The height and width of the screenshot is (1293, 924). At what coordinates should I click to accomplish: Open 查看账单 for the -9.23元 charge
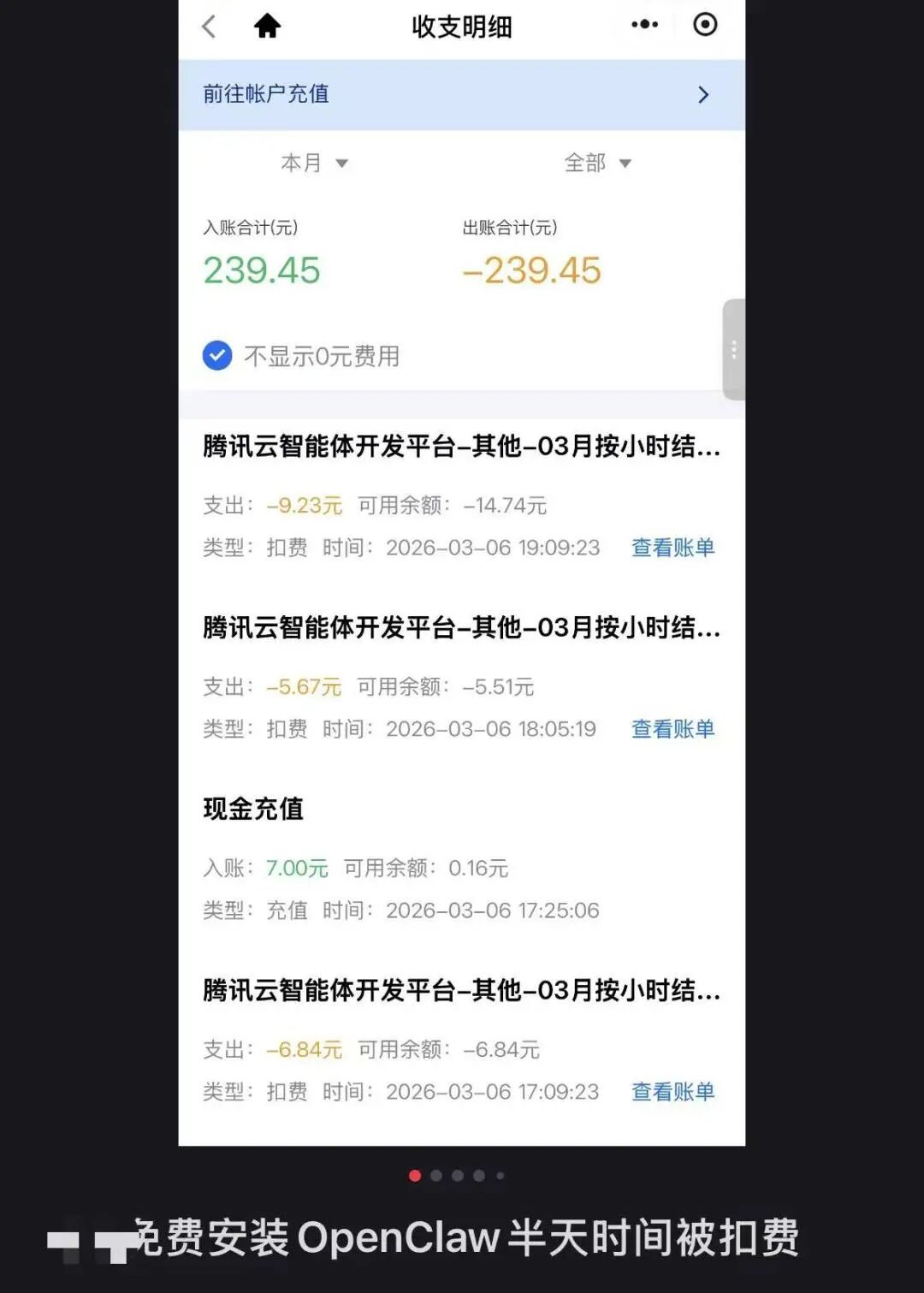672,548
